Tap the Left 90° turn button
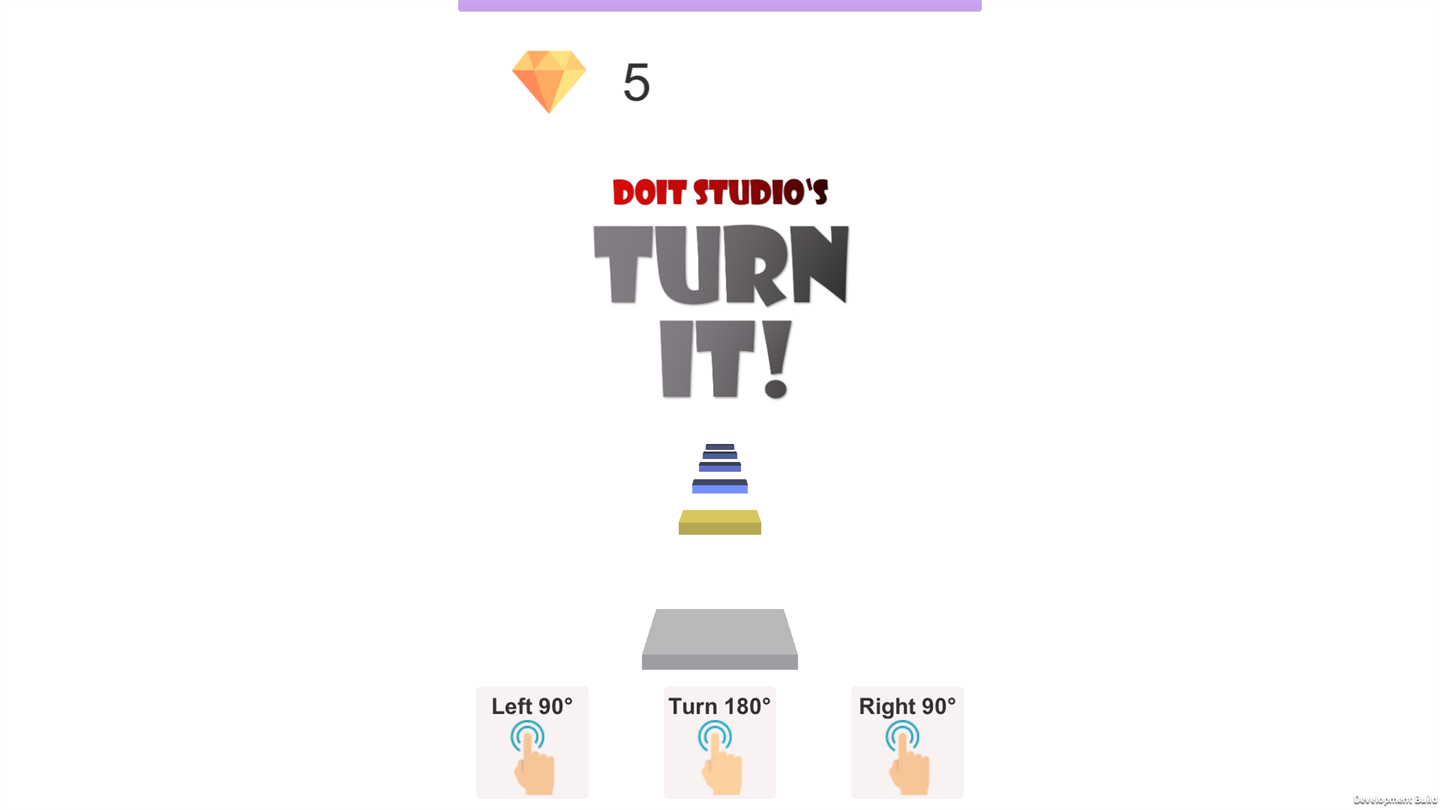 pyautogui.click(x=532, y=742)
